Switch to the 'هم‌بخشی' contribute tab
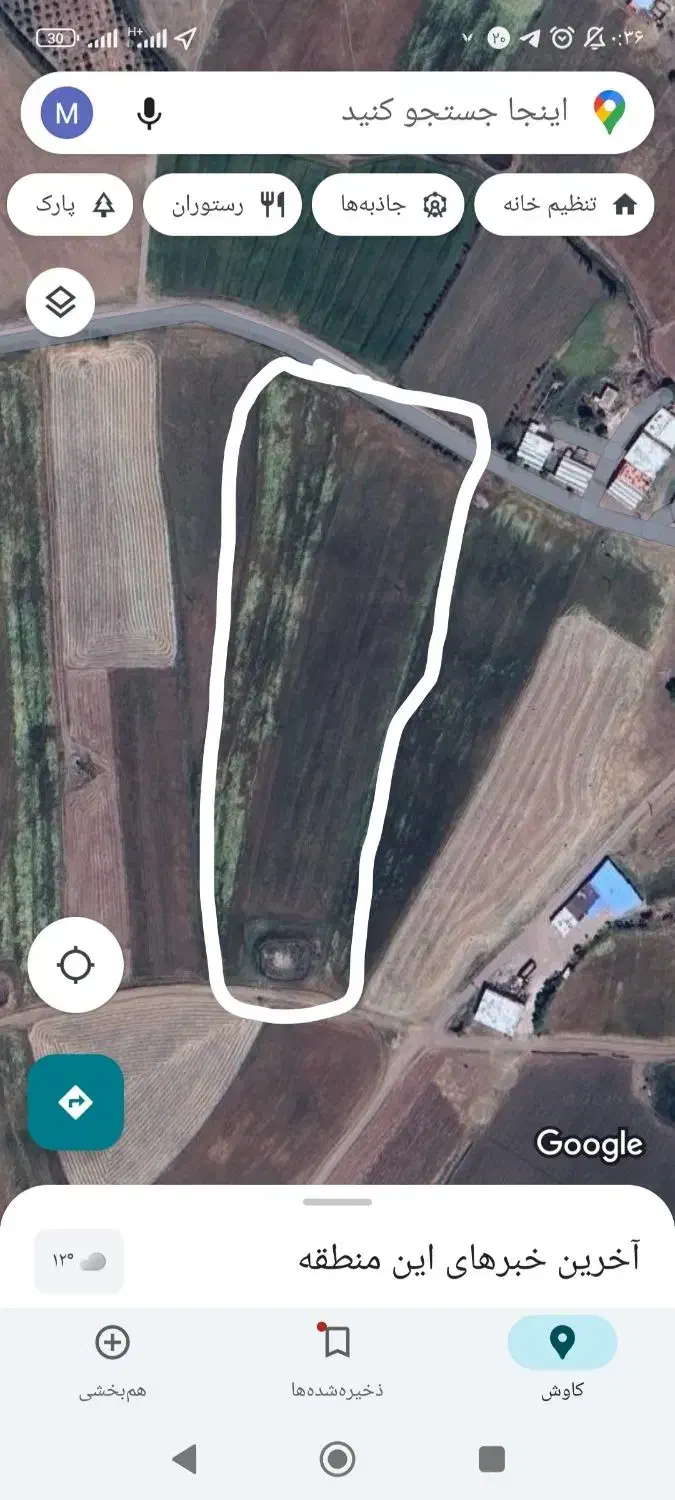 click(112, 1356)
